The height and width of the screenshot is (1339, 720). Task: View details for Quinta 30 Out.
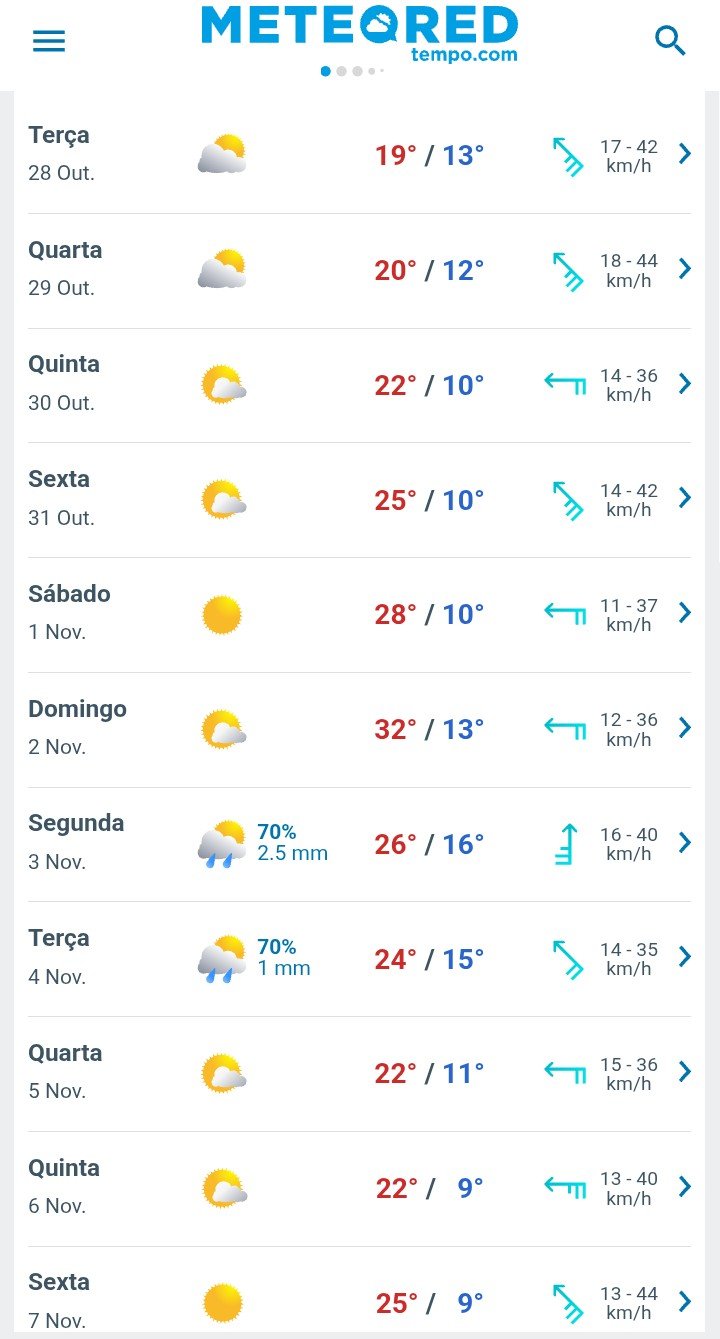[359, 385]
